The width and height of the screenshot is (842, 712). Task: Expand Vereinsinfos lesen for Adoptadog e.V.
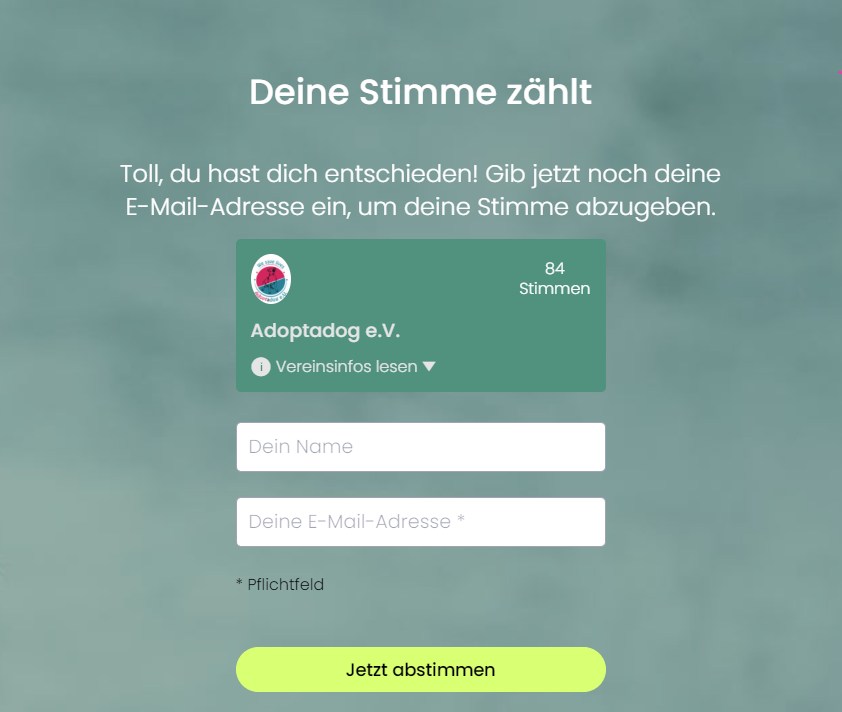[345, 366]
